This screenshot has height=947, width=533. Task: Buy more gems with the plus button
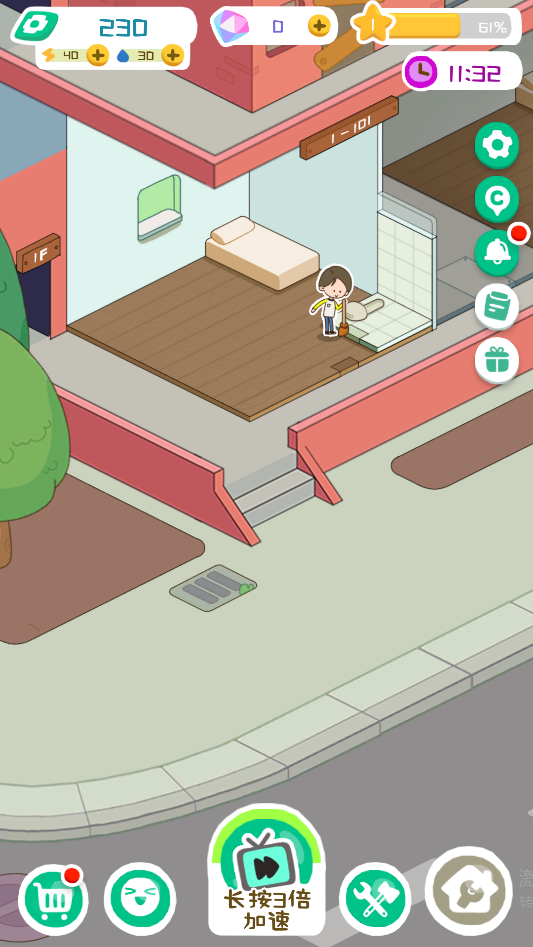coord(319,26)
